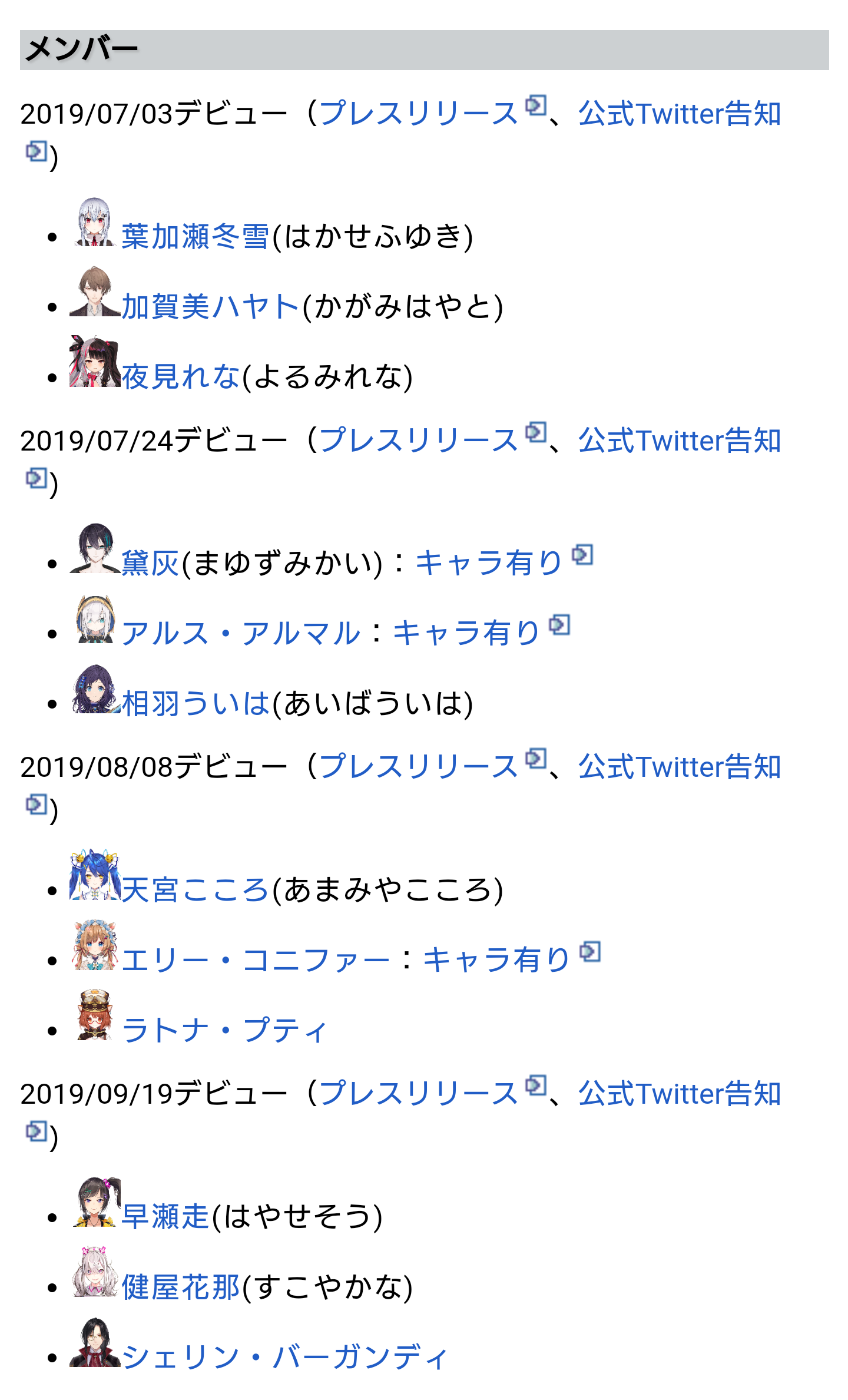848x1400 pixels.
Task: Visit the 相羽ういは page
Action: (x=196, y=704)
